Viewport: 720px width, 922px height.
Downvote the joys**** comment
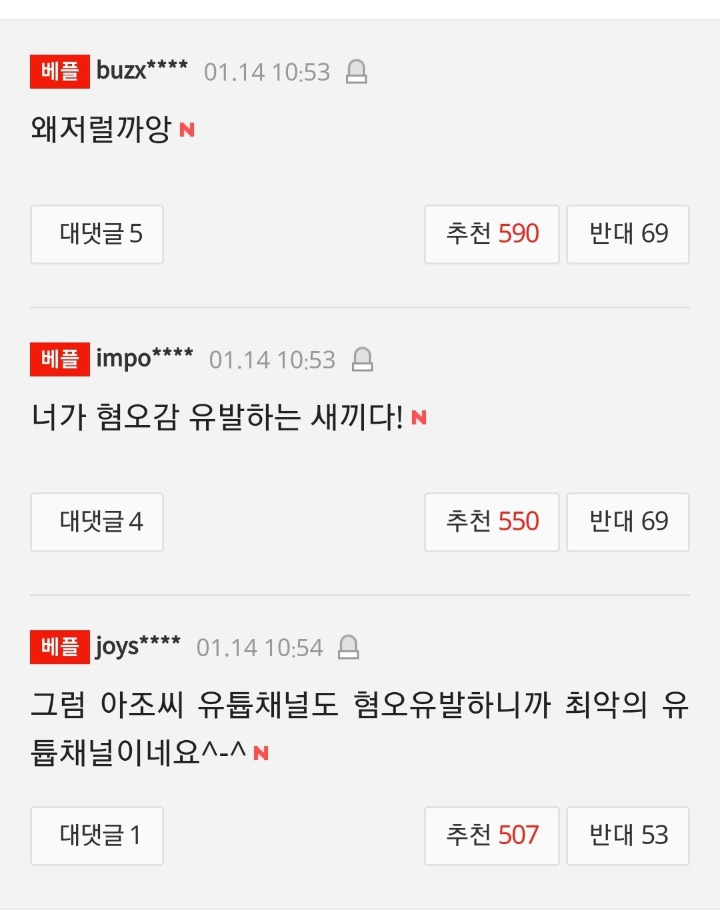pos(628,835)
